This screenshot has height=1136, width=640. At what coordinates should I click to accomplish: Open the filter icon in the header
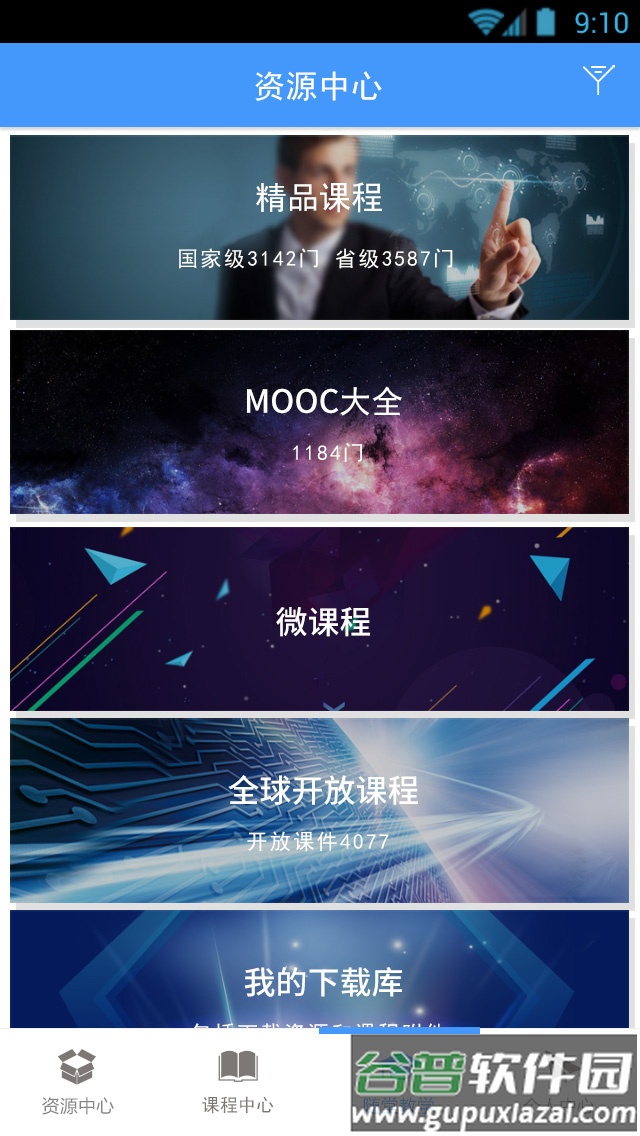(598, 80)
